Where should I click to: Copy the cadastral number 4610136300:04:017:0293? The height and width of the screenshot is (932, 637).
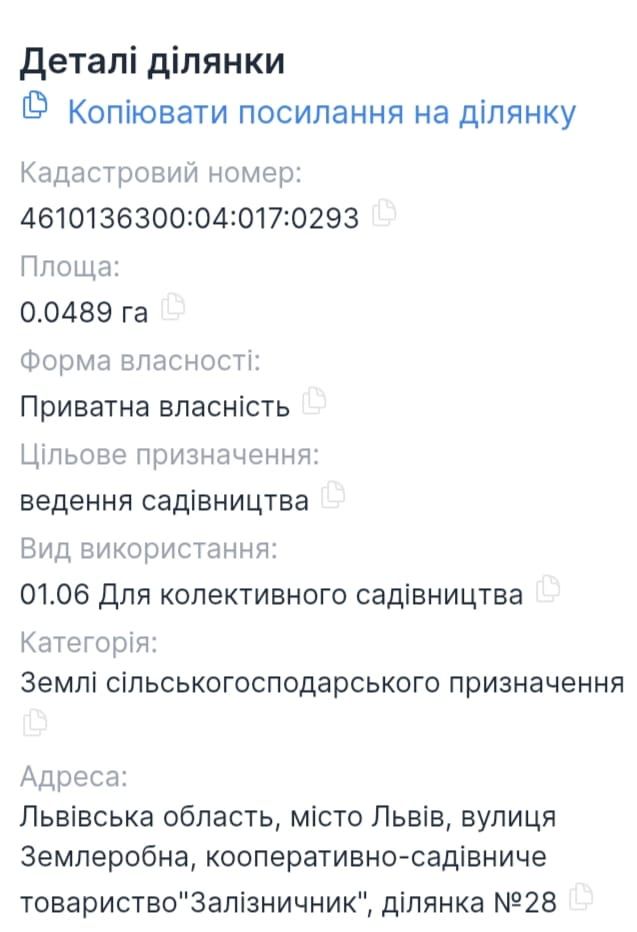[383, 214]
